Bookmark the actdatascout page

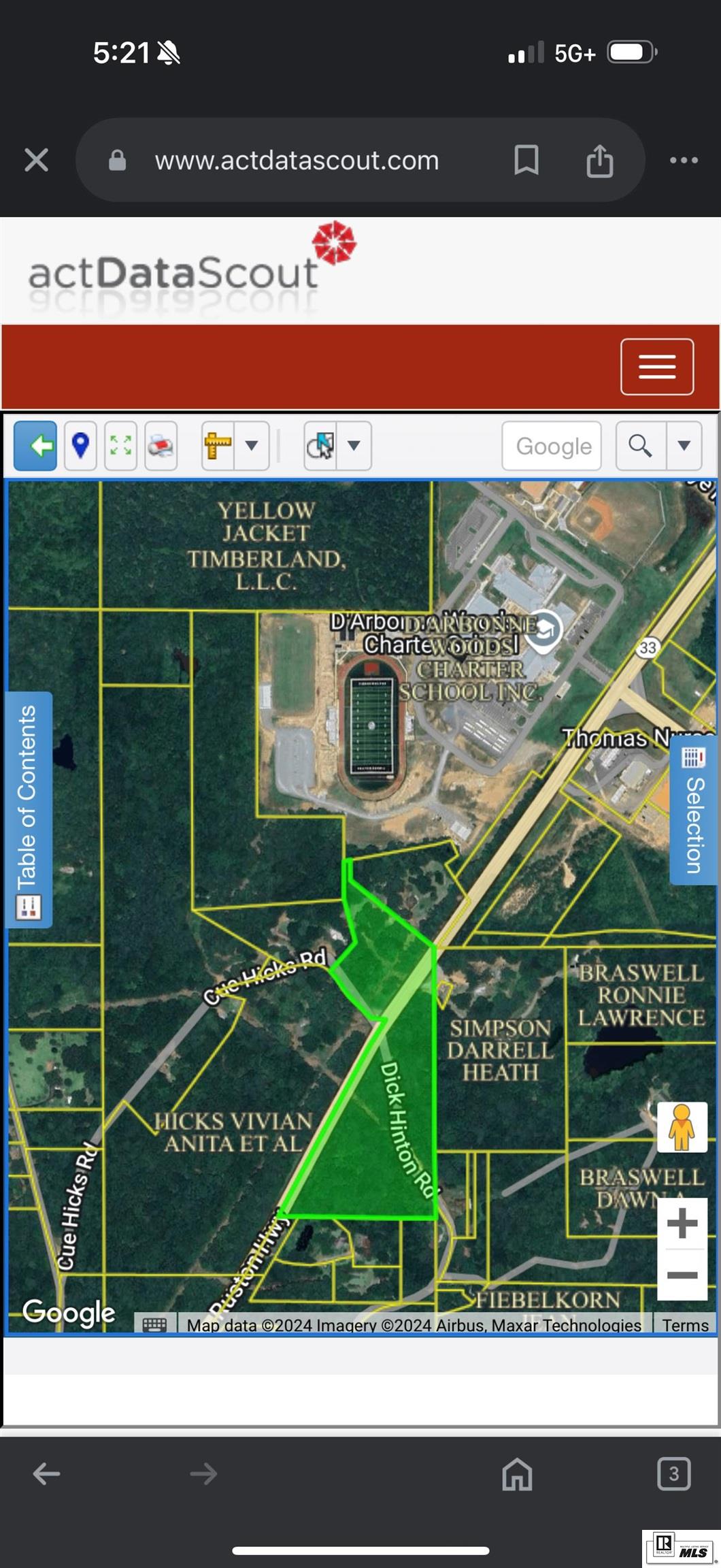pyautogui.click(x=526, y=161)
